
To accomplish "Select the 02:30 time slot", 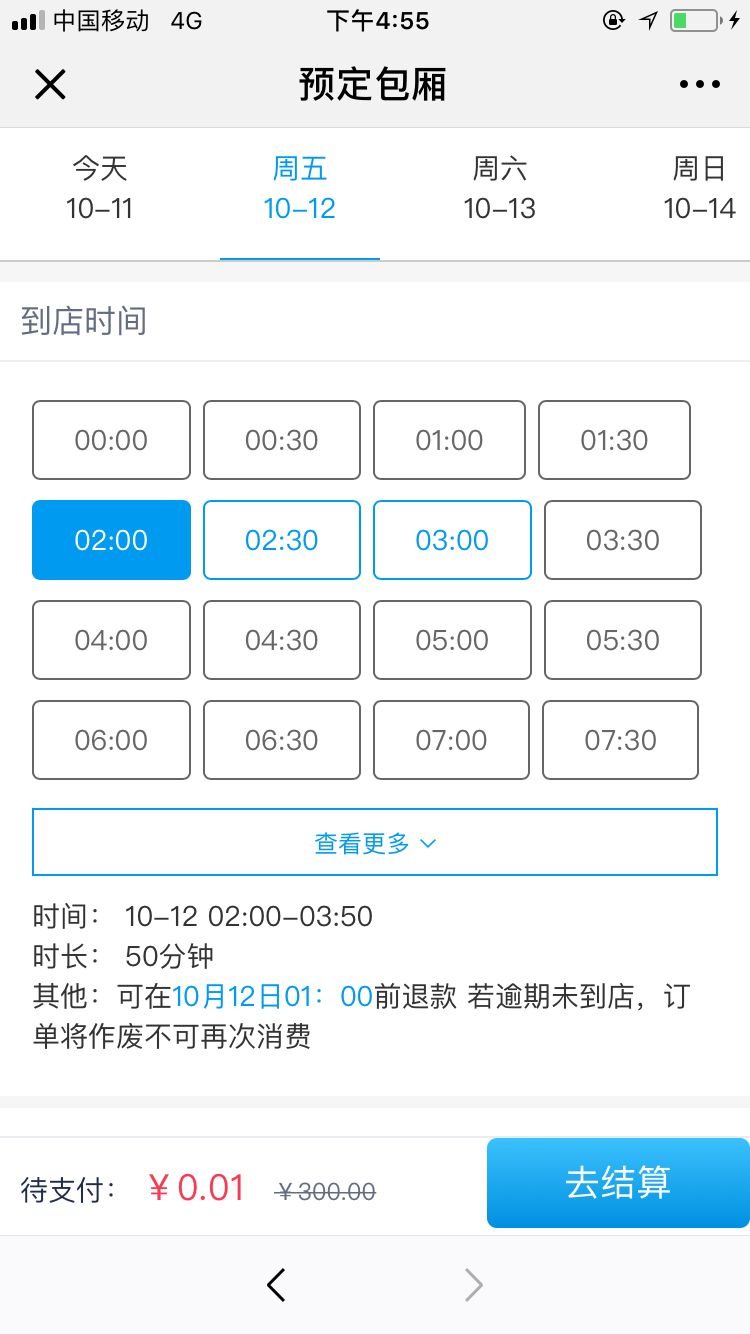I will tap(282, 540).
